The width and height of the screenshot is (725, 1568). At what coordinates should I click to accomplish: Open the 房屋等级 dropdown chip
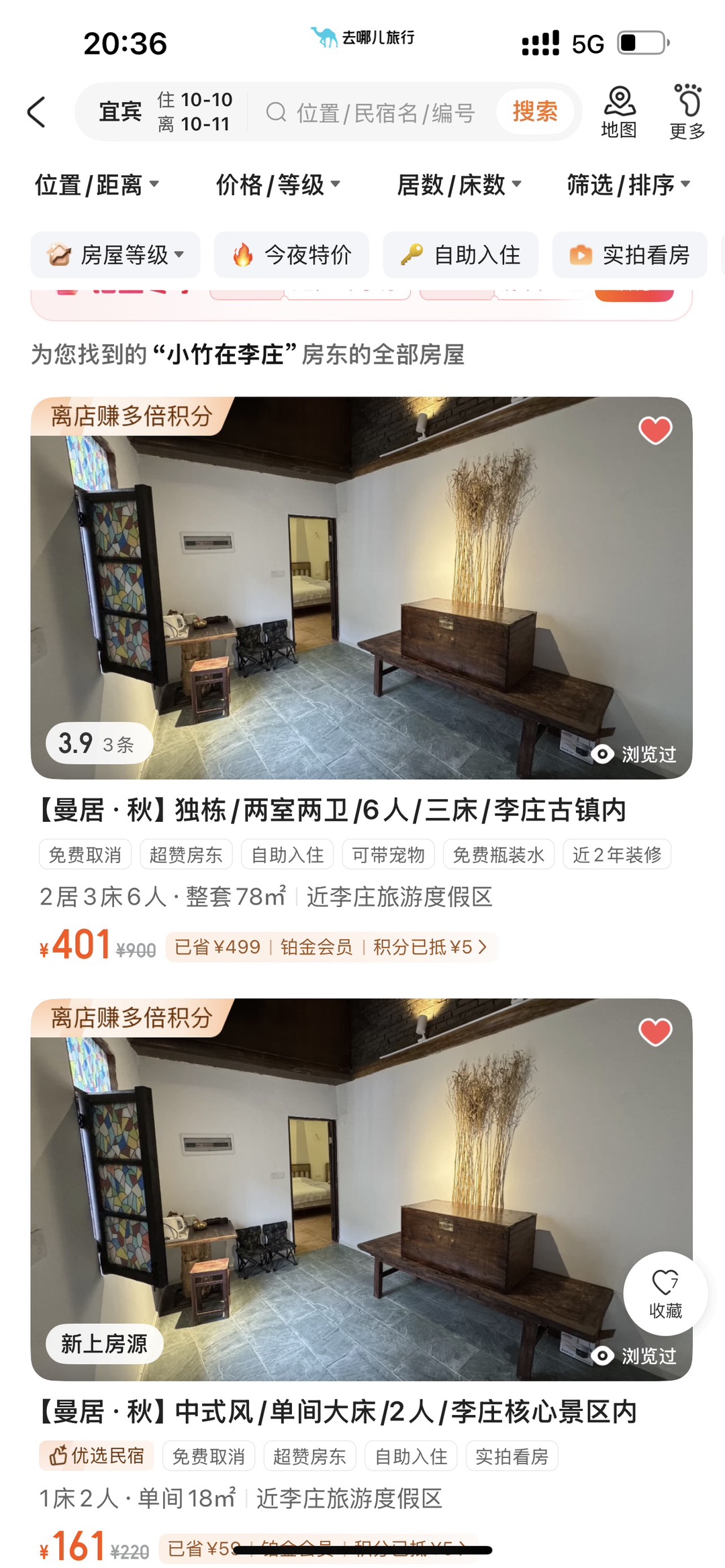115,255
